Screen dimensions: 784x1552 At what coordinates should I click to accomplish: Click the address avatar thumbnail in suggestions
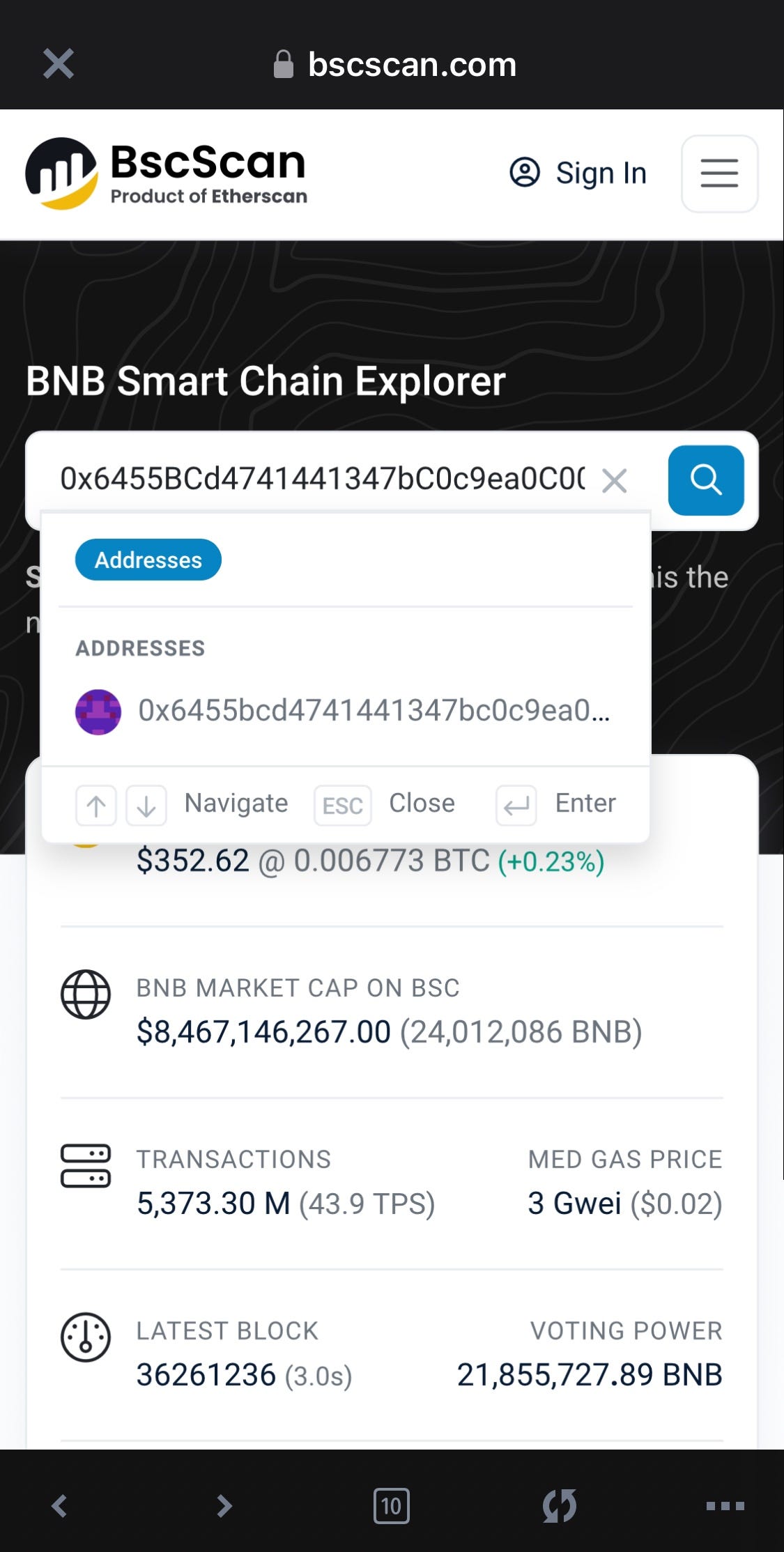100,712
